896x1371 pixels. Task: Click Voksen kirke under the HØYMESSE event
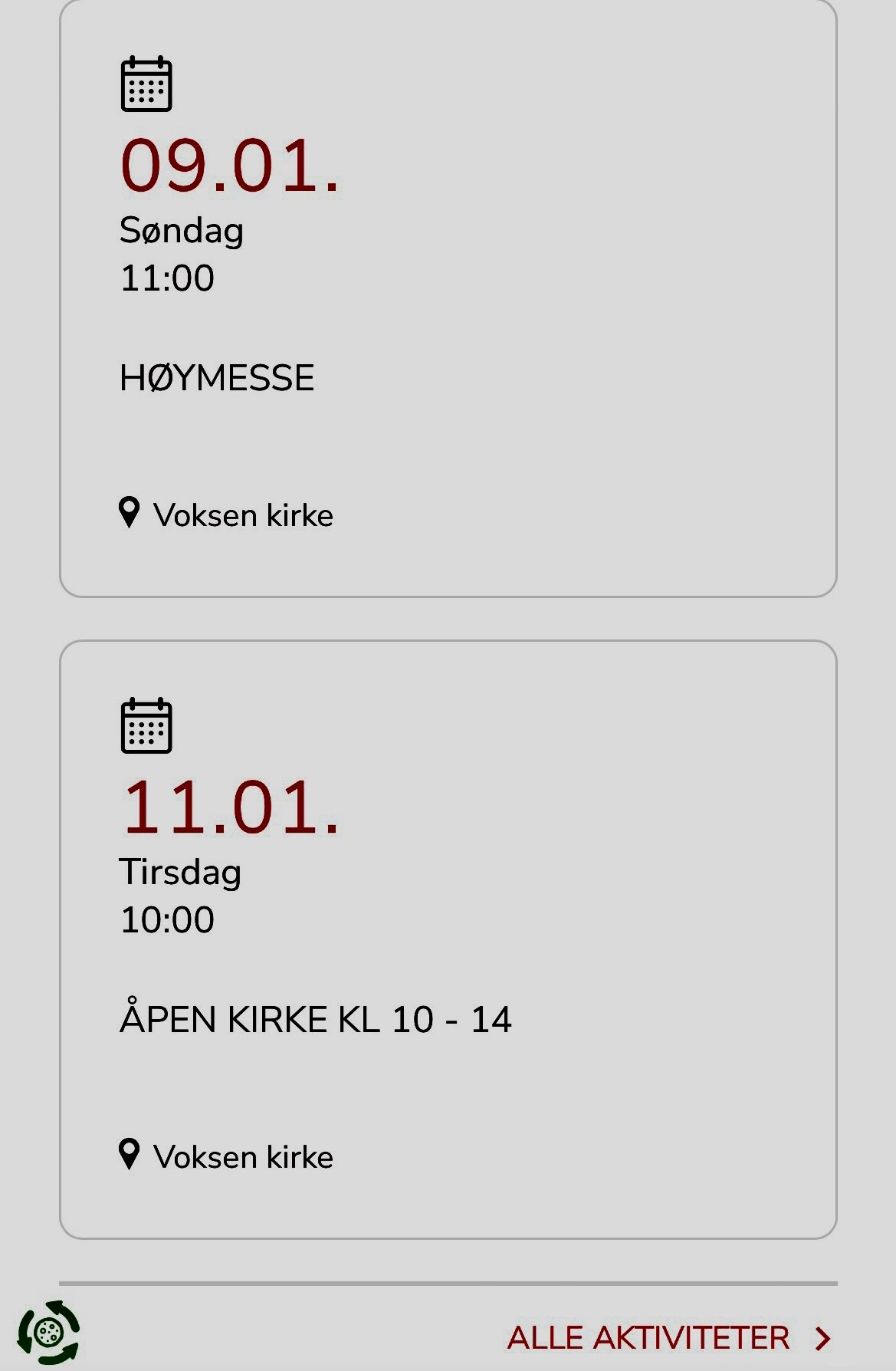click(243, 515)
